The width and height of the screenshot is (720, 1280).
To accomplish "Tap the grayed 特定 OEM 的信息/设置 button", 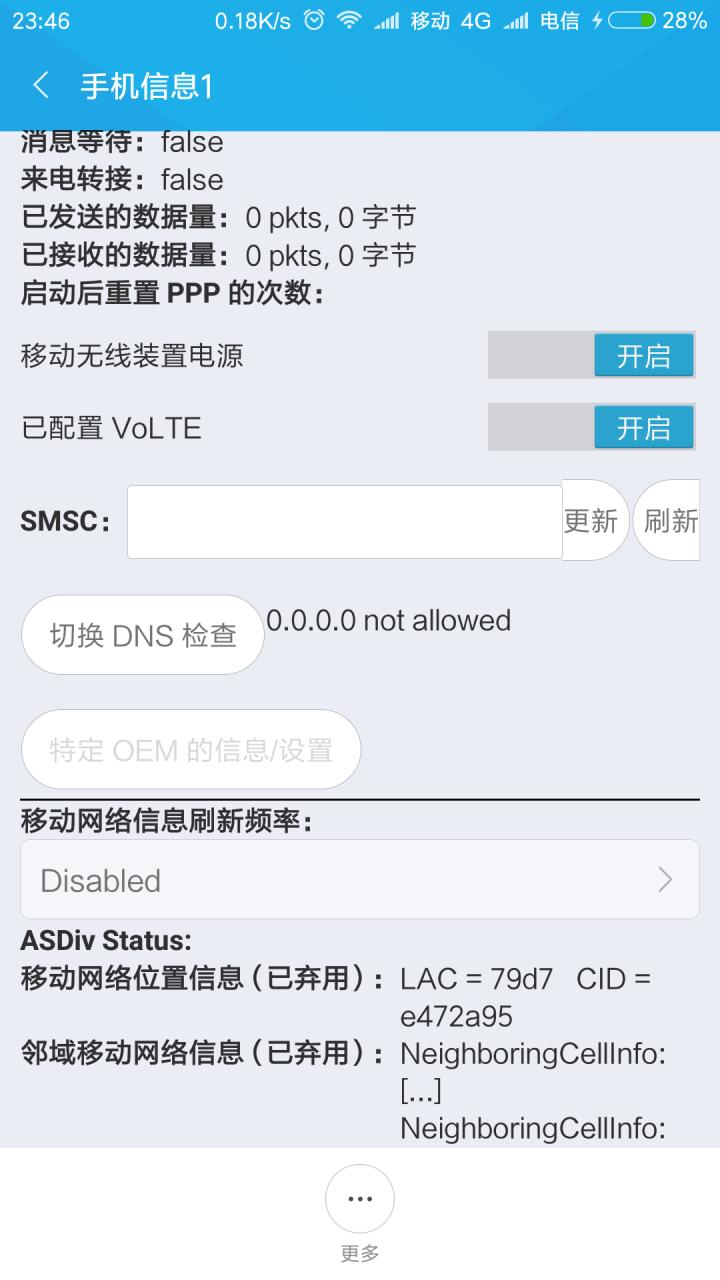I will 190,749.
